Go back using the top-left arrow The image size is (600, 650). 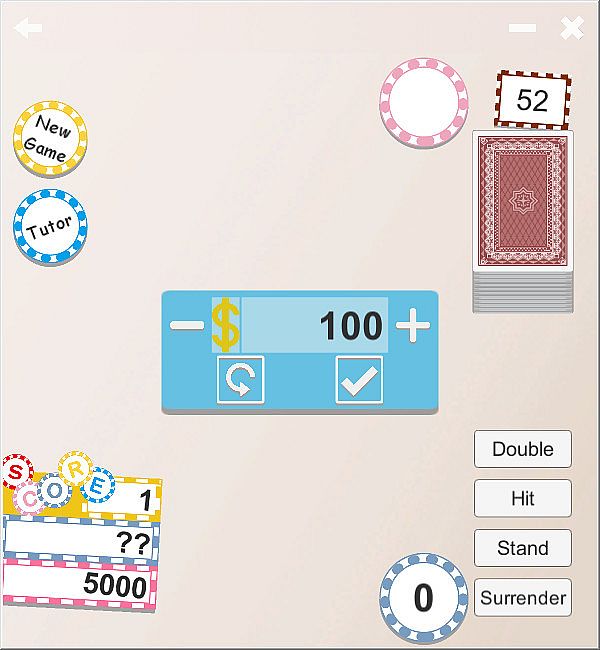(x=28, y=27)
